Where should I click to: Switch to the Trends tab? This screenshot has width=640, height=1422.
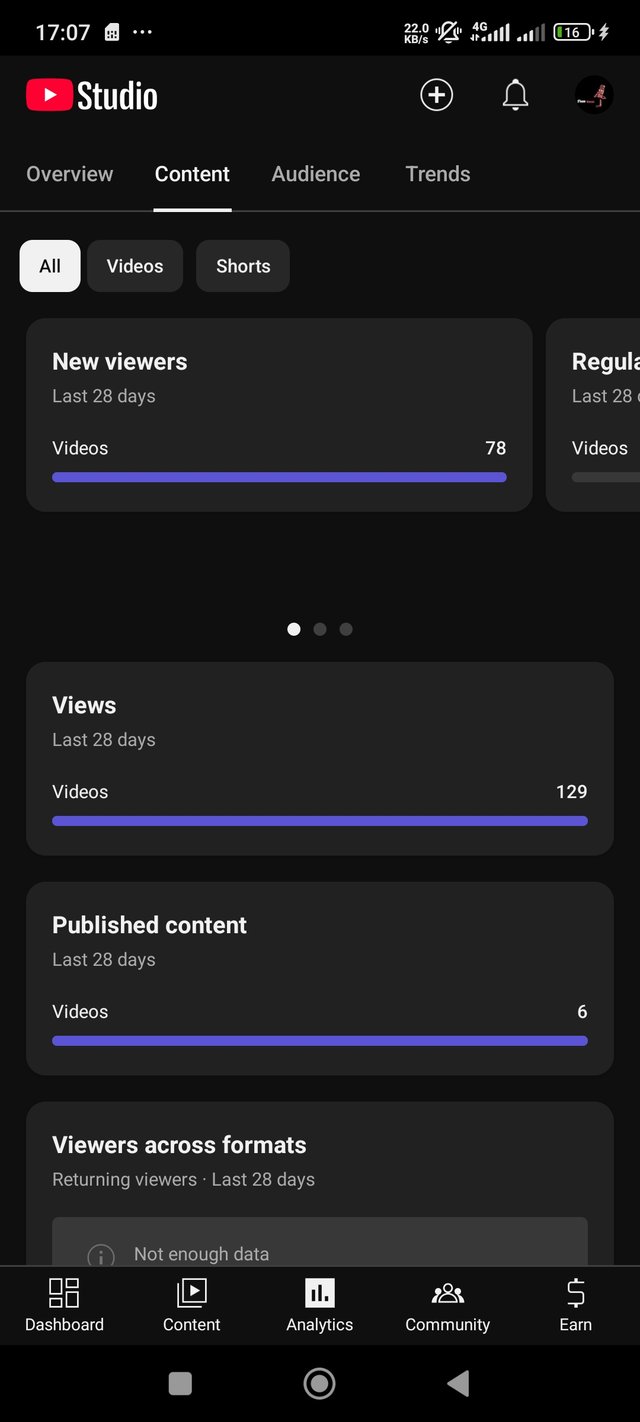point(438,174)
